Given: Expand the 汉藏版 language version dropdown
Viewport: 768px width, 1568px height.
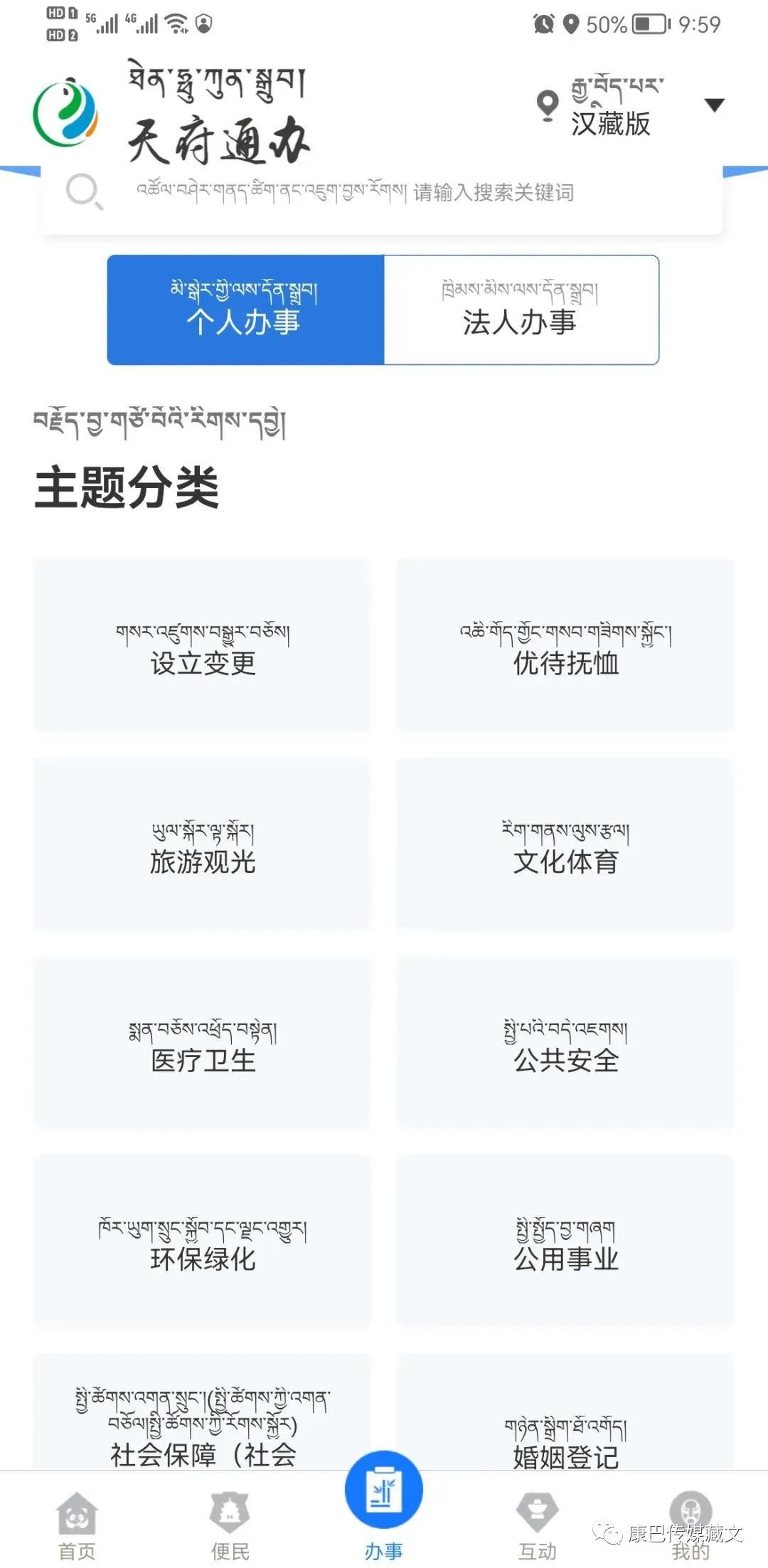Looking at the screenshot, I should click(713, 105).
